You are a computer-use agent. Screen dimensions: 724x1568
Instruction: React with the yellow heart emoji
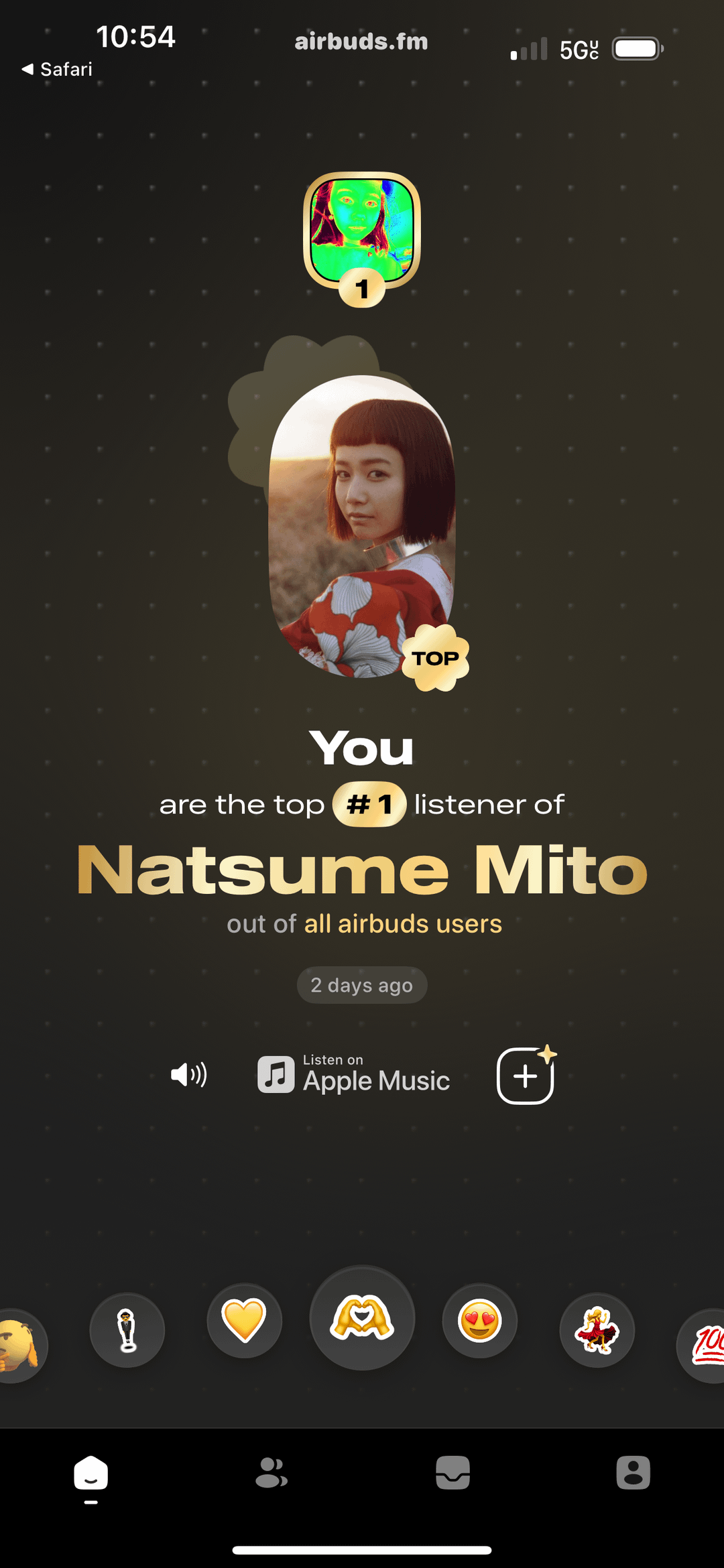point(244,1320)
